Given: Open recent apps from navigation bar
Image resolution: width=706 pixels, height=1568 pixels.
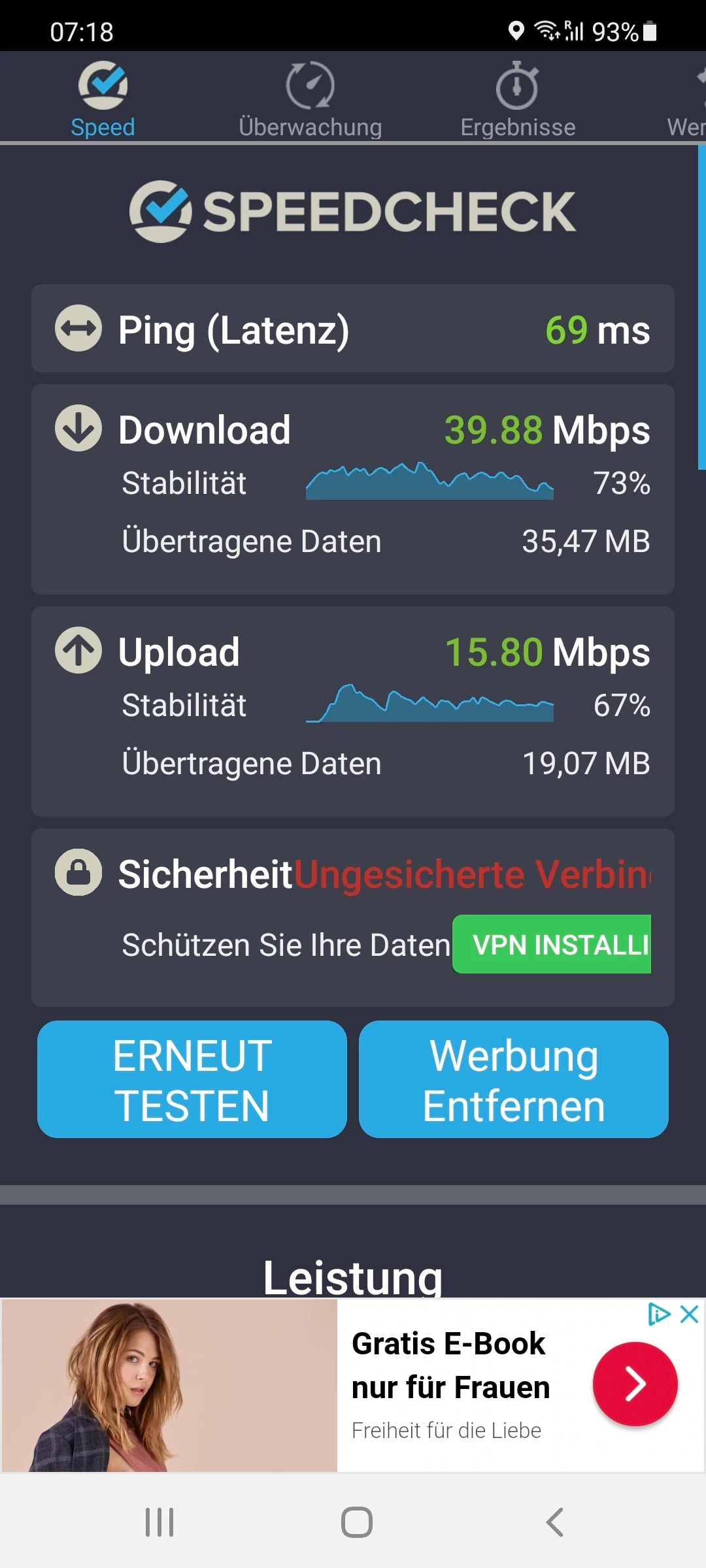Looking at the screenshot, I should click(160, 1522).
